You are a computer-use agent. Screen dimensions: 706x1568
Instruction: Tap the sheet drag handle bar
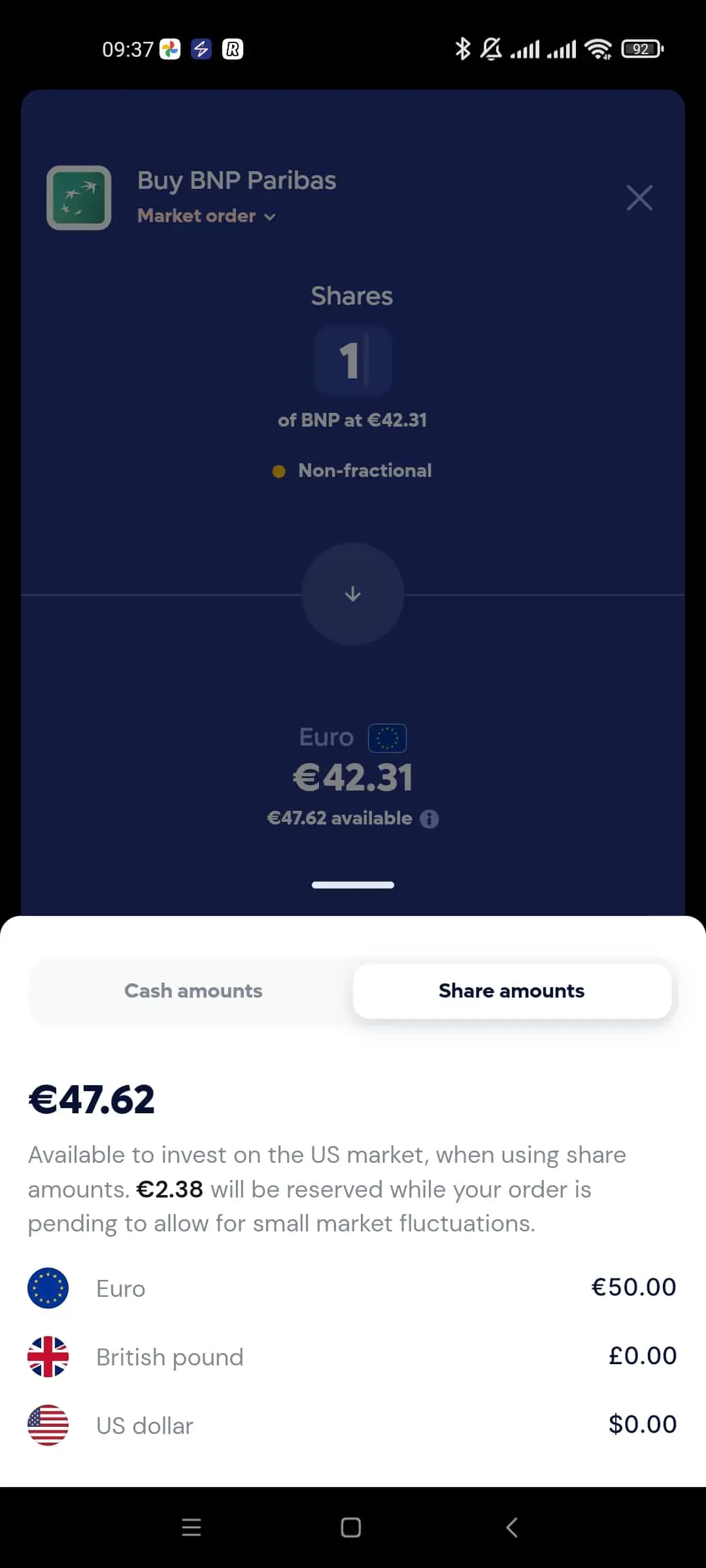pyautogui.click(x=353, y=885)
